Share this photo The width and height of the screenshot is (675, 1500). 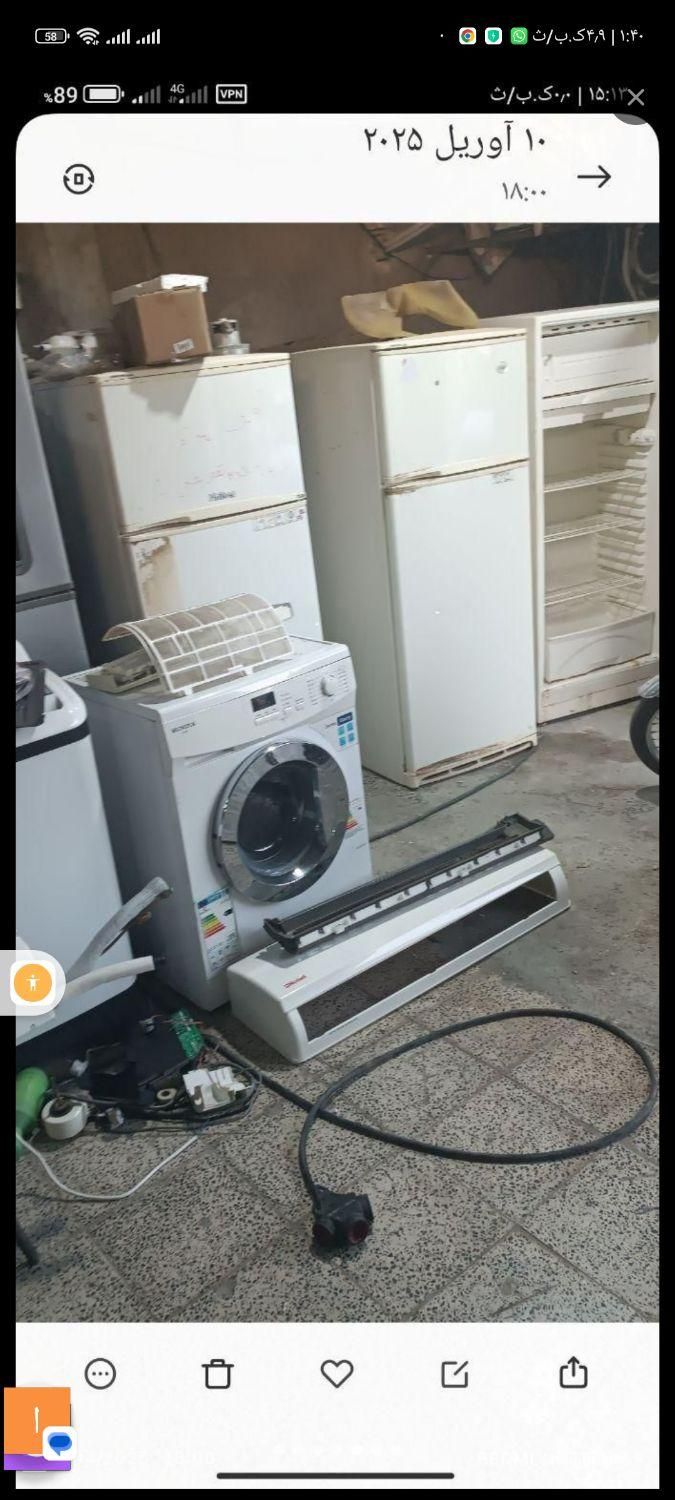(573, 1372)
